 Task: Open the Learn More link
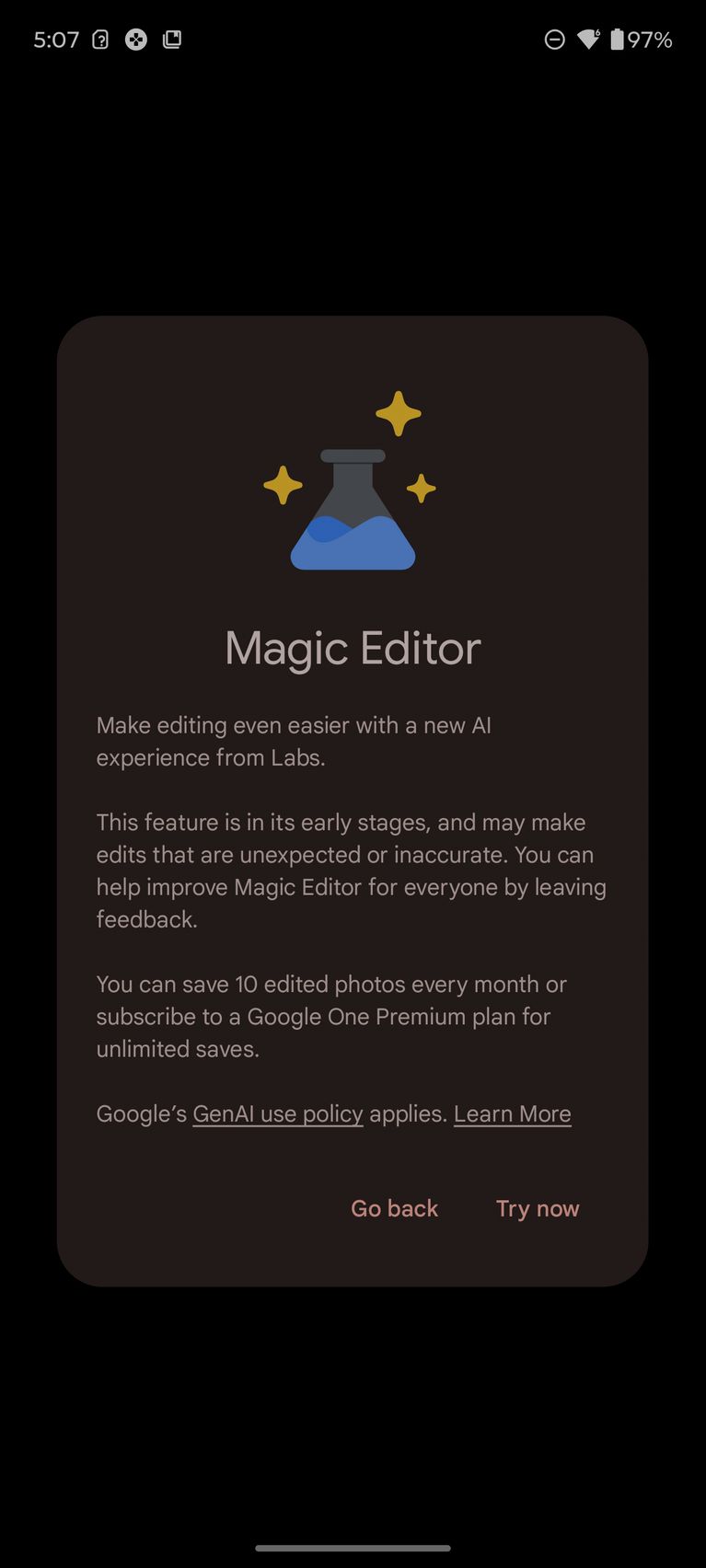coord(513,1113)
